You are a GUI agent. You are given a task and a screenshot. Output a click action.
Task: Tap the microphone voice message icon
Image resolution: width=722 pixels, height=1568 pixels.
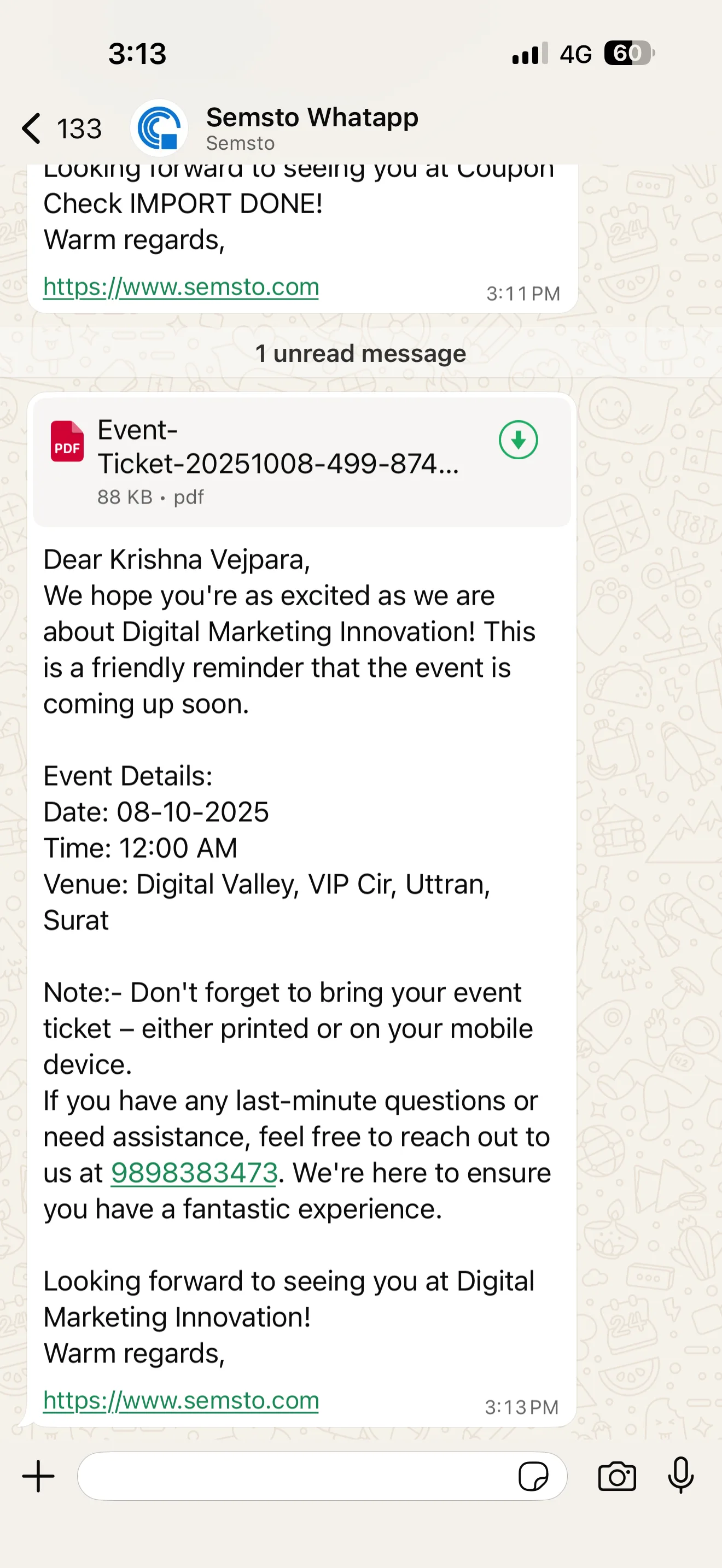point(680,1476)
